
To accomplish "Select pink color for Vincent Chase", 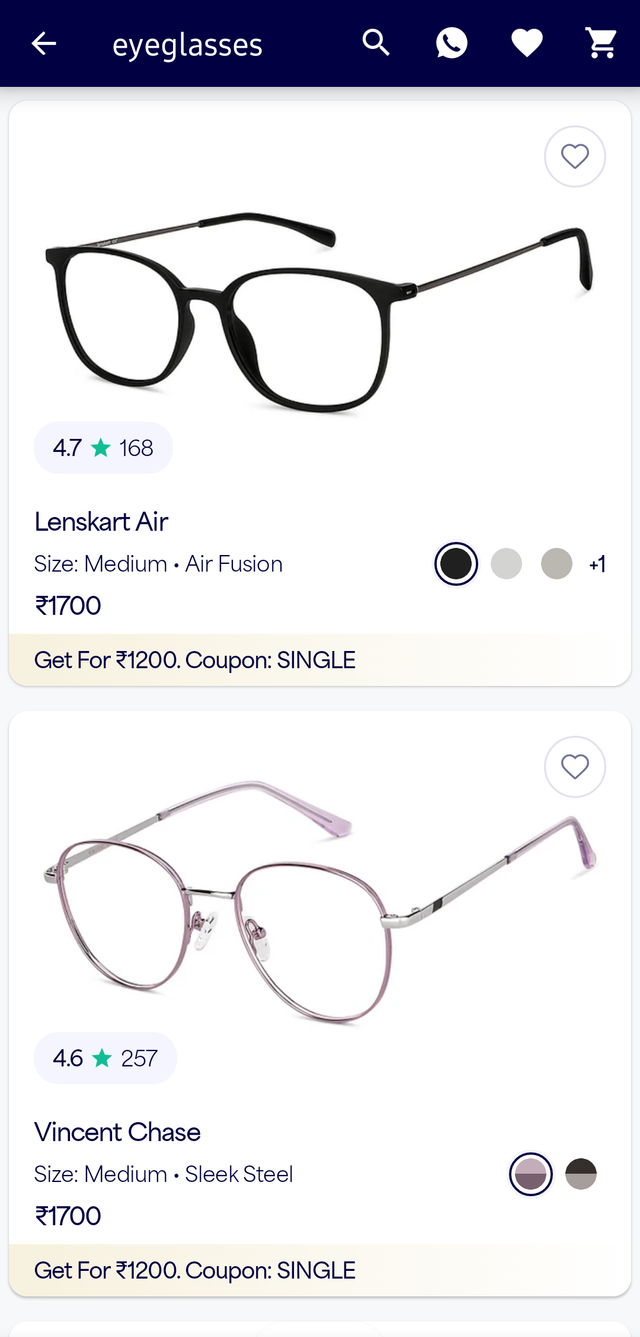I will click(x=531, y=1174).
